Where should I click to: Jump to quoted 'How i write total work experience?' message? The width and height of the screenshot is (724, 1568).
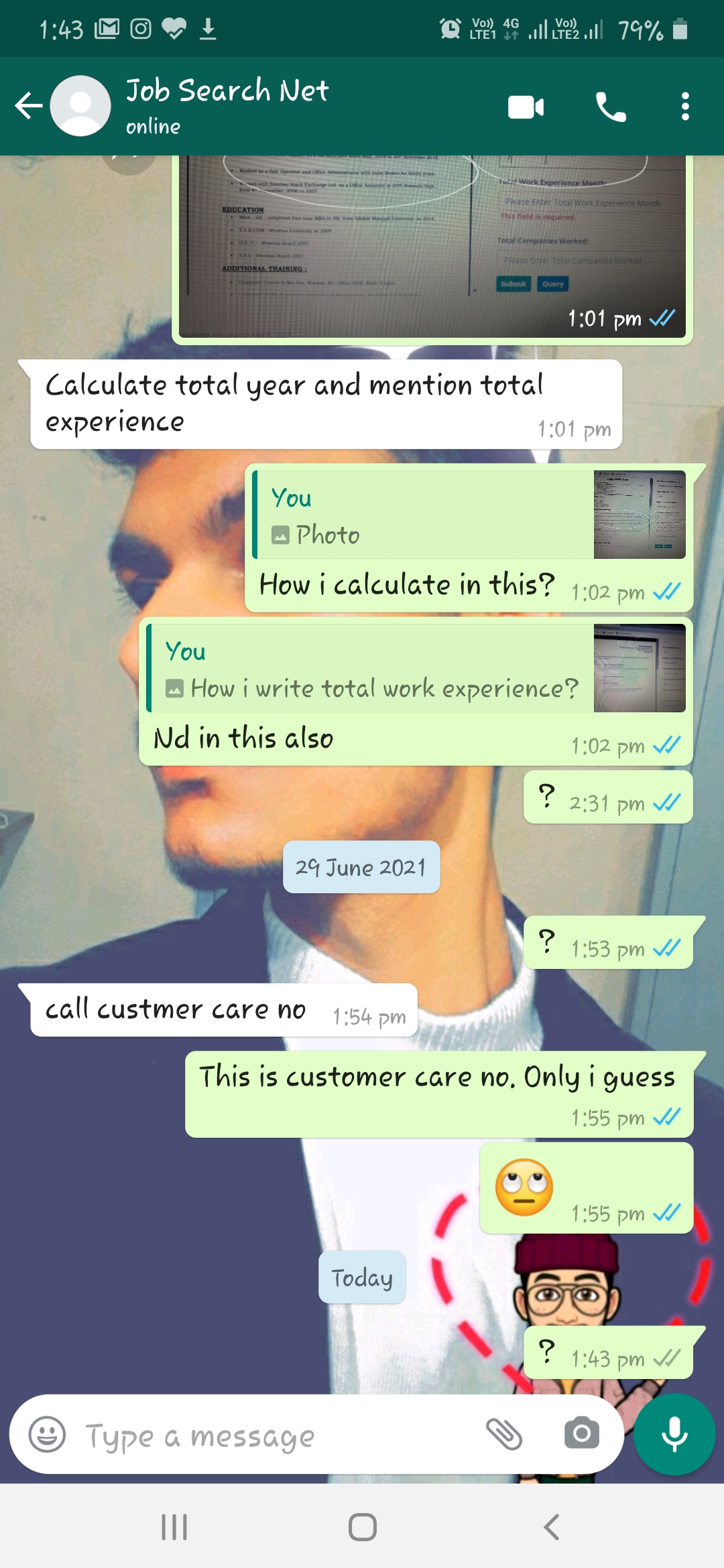coord(416,668)
